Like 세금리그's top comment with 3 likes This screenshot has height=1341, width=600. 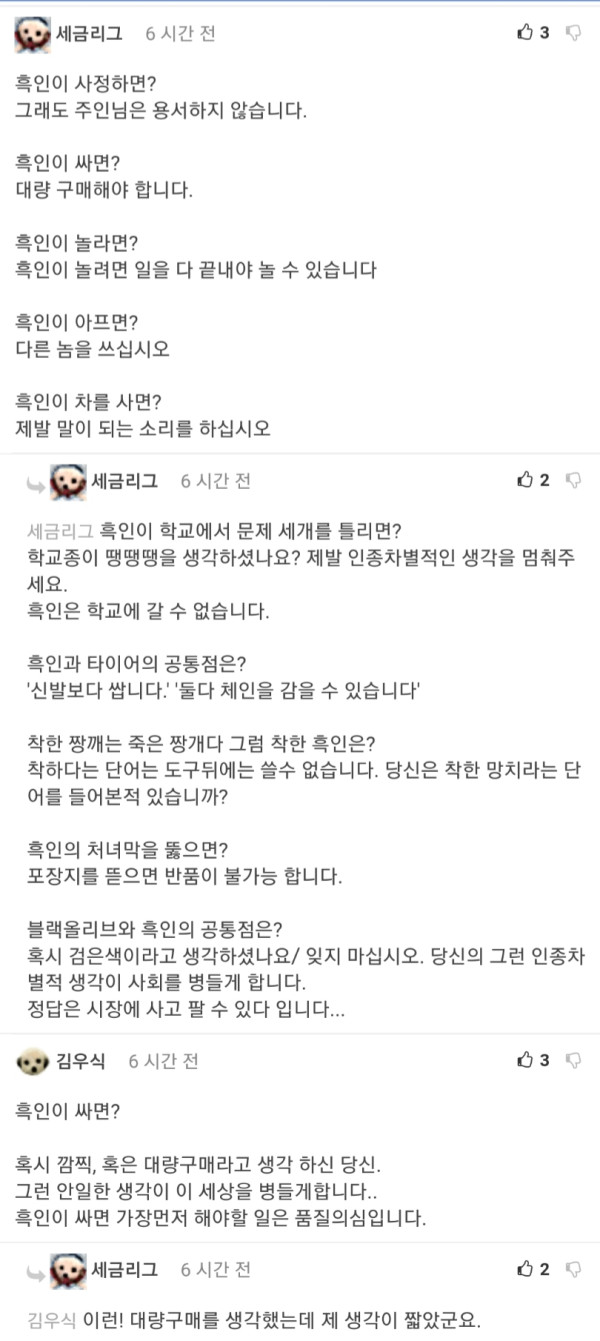(525, 33)
